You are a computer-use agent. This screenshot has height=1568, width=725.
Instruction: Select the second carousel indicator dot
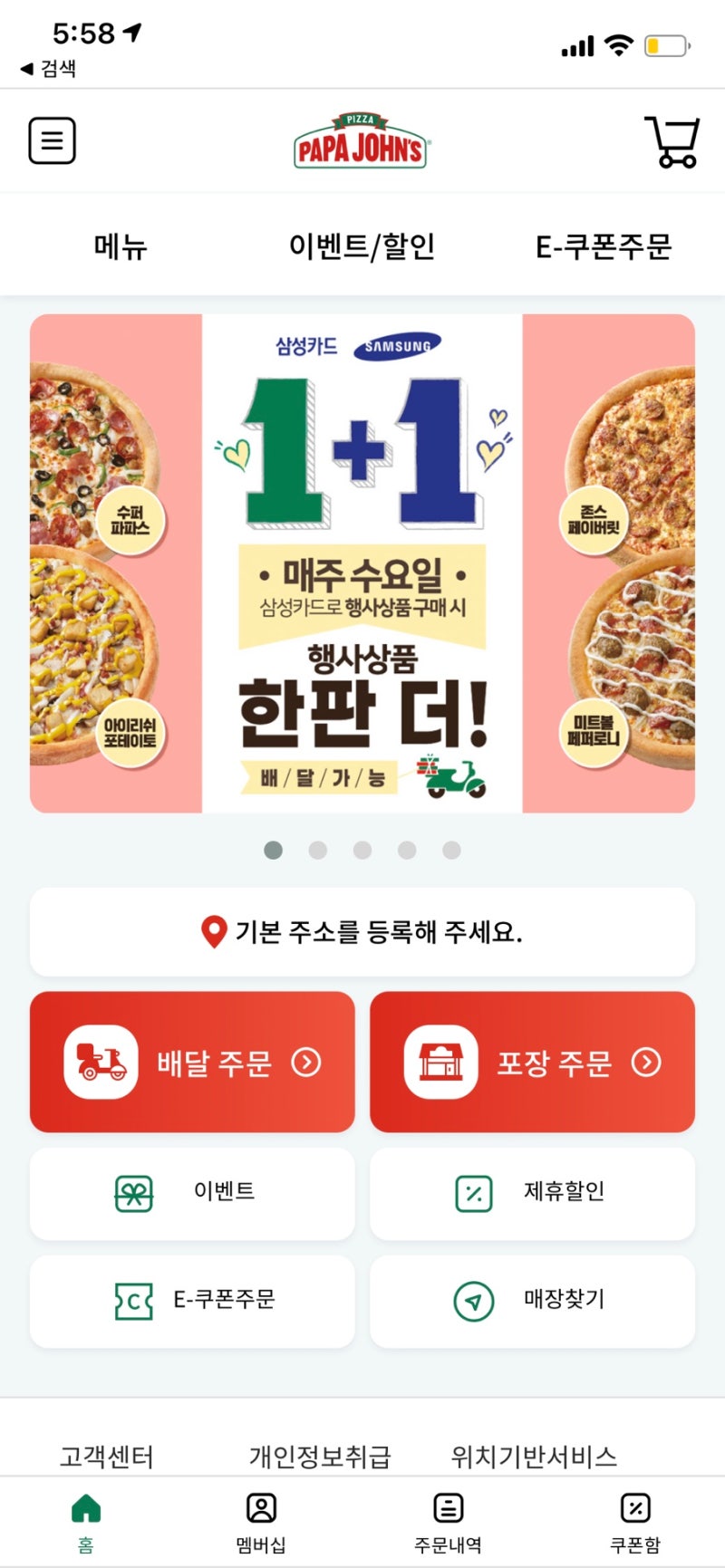[318, 850]
